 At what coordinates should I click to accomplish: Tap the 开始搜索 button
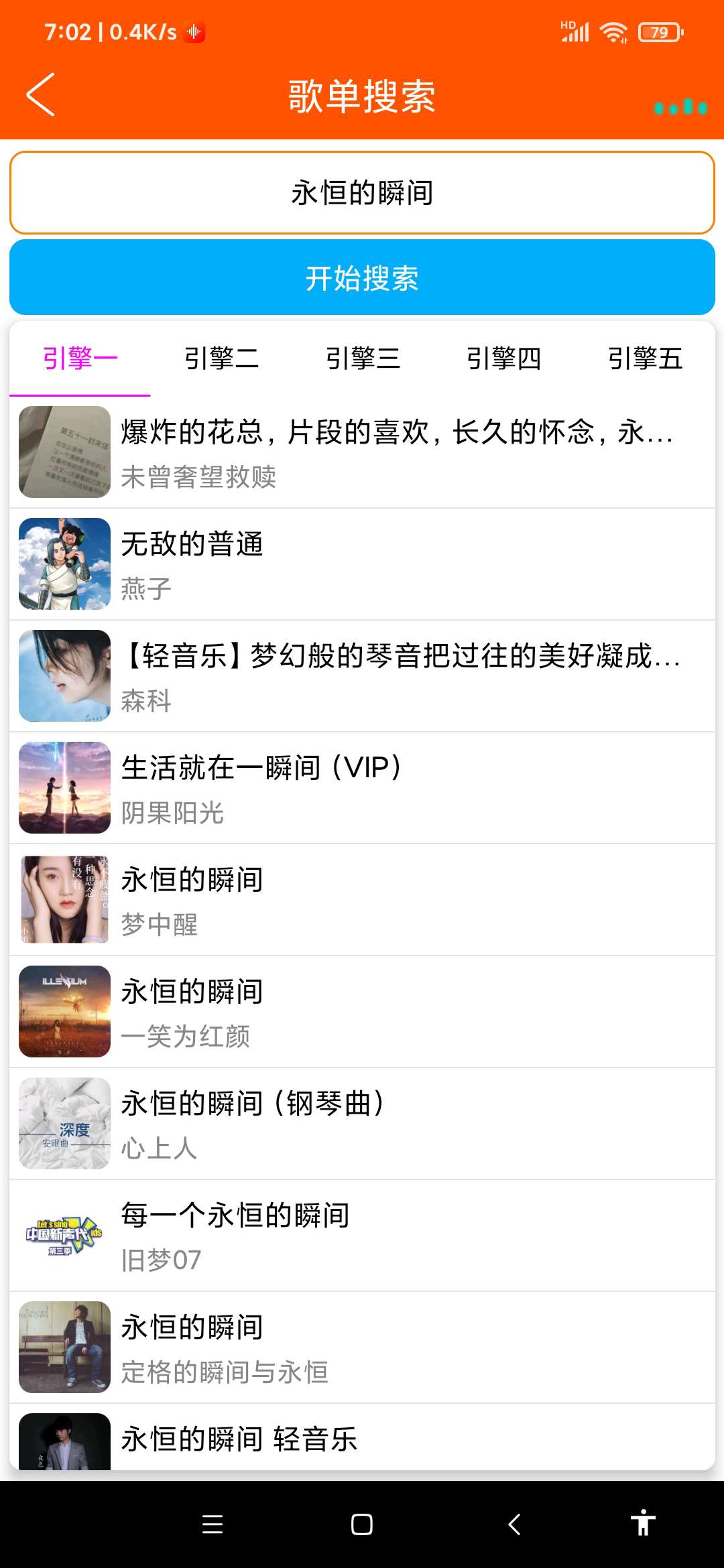point(362,277)
